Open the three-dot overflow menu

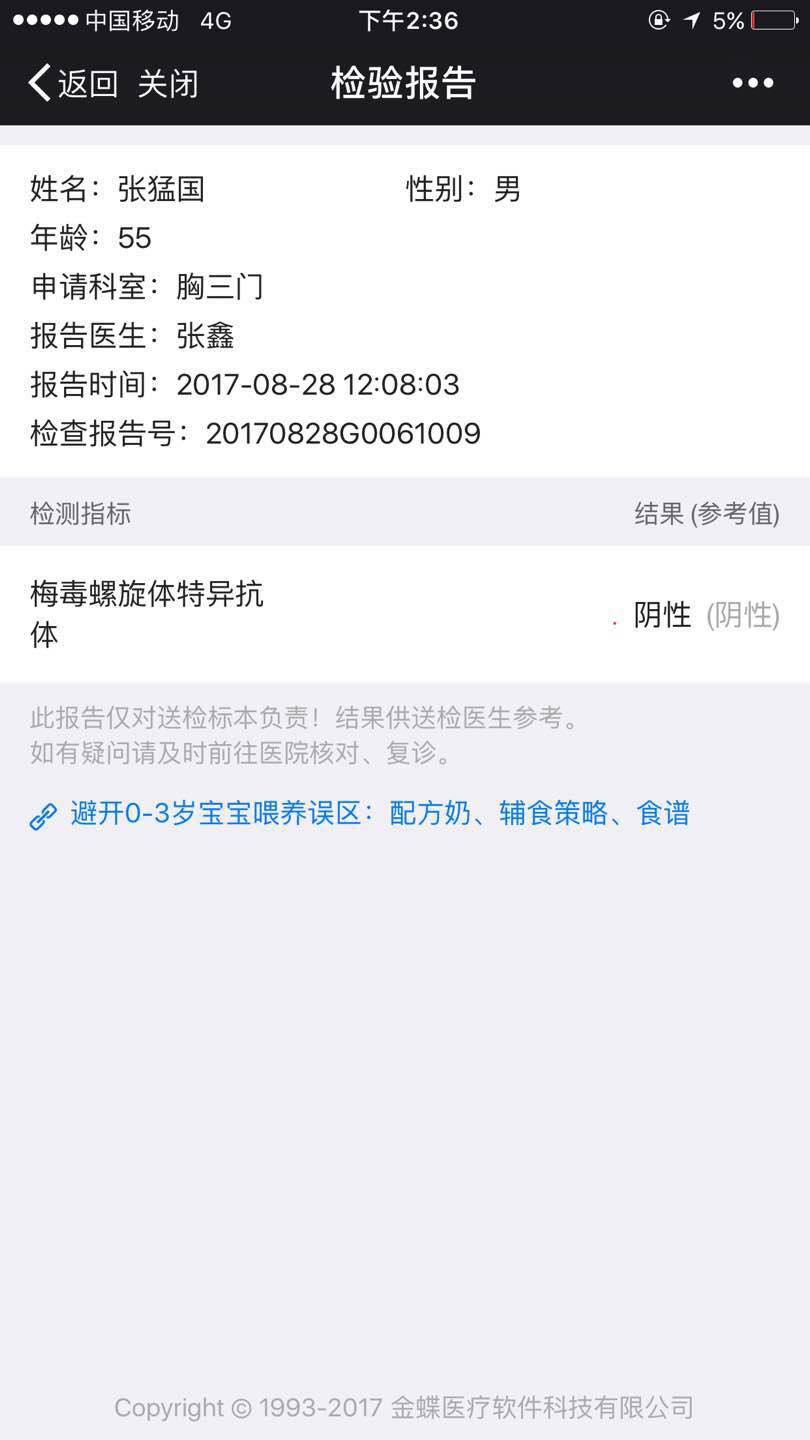point(752,83)
